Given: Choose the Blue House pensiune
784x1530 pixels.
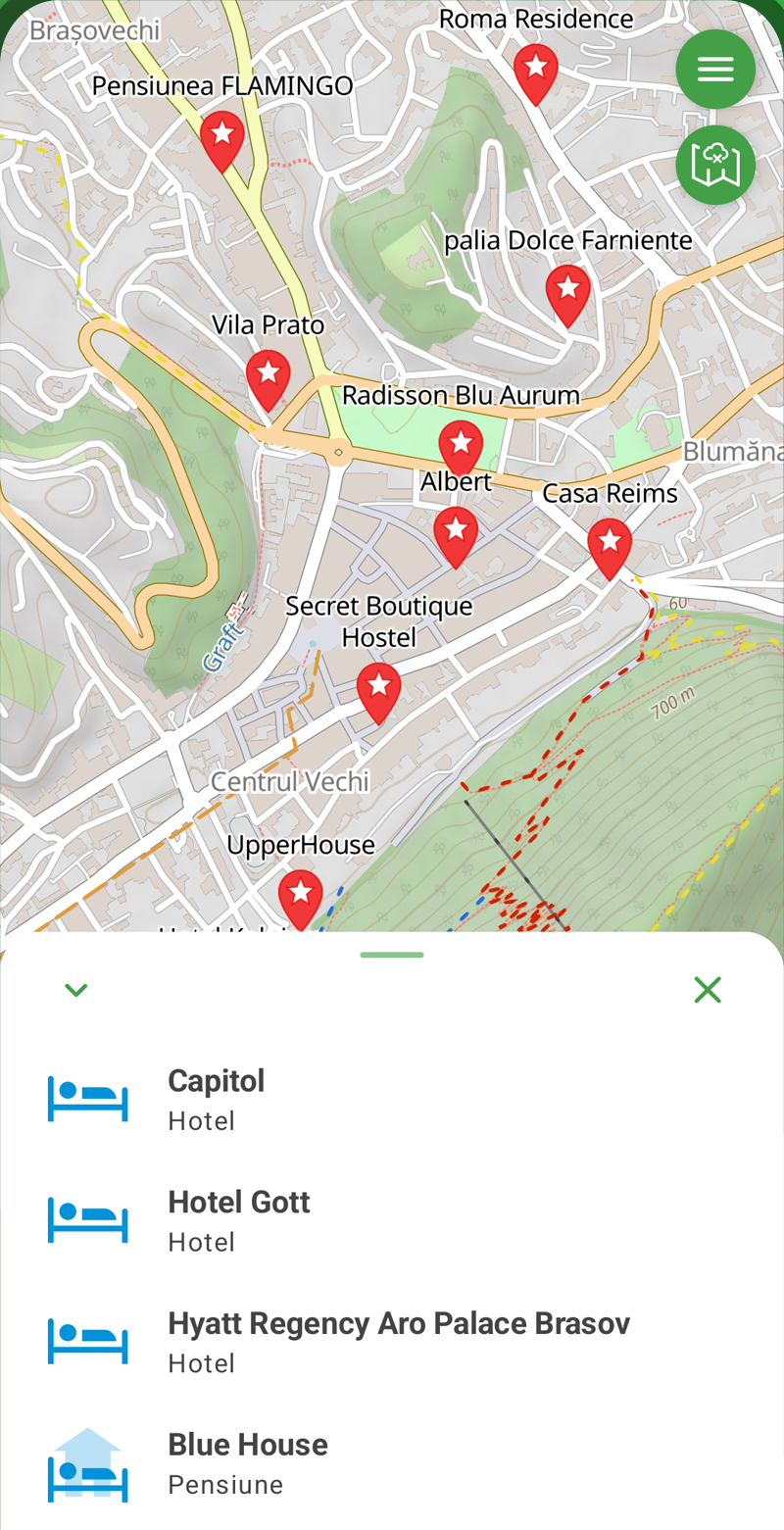Looking at the screenshot, I should 392,1463.
